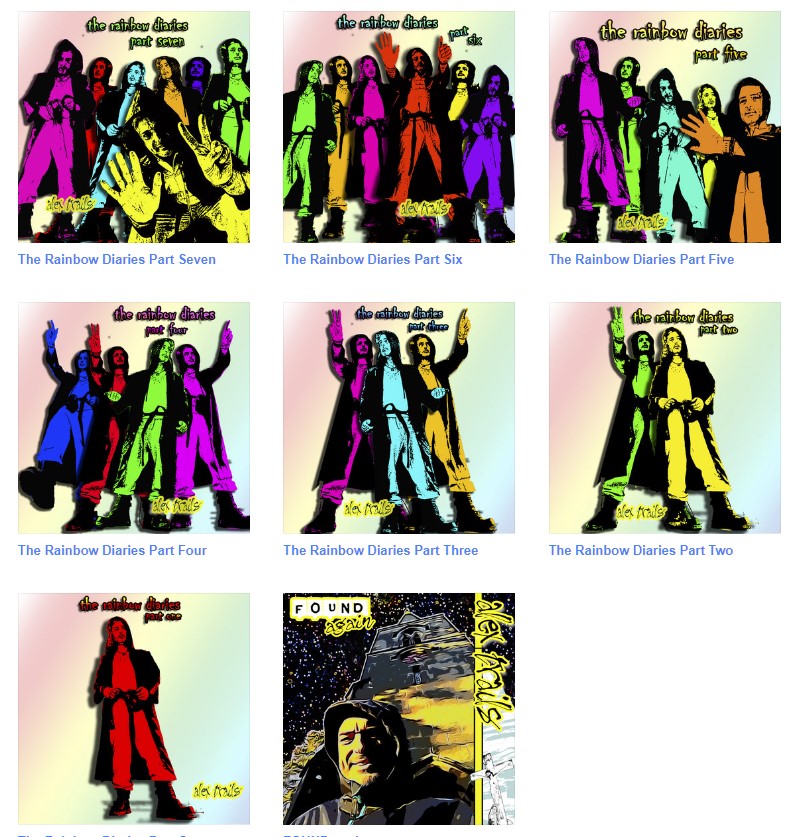789x837 pixels.
Task: Open The Rainbow Diaries Part Three album cover
Action: click(x=399, y=418)
